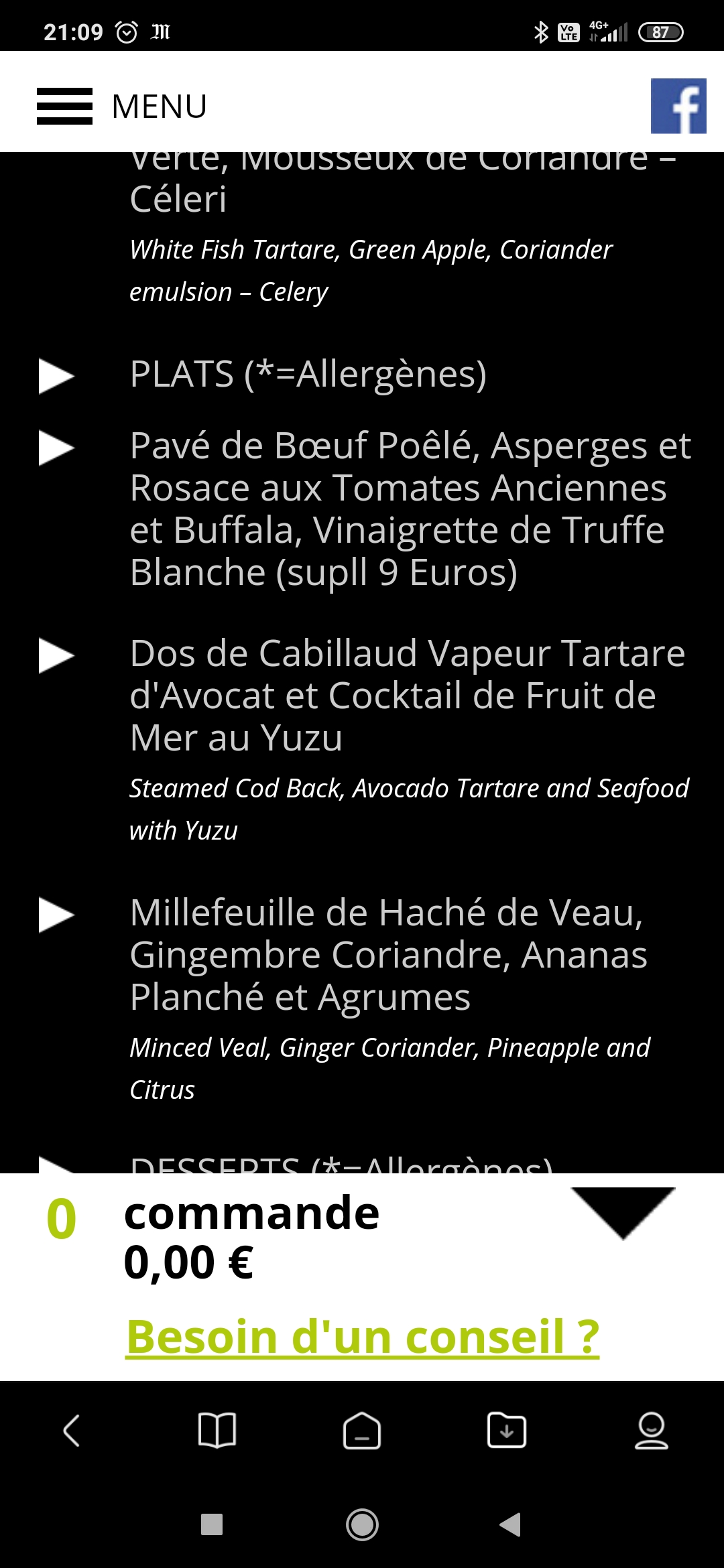Open the browser bookmarks book icon
The width and height of the screenshot is (724, 1568).
(217, 1431)
